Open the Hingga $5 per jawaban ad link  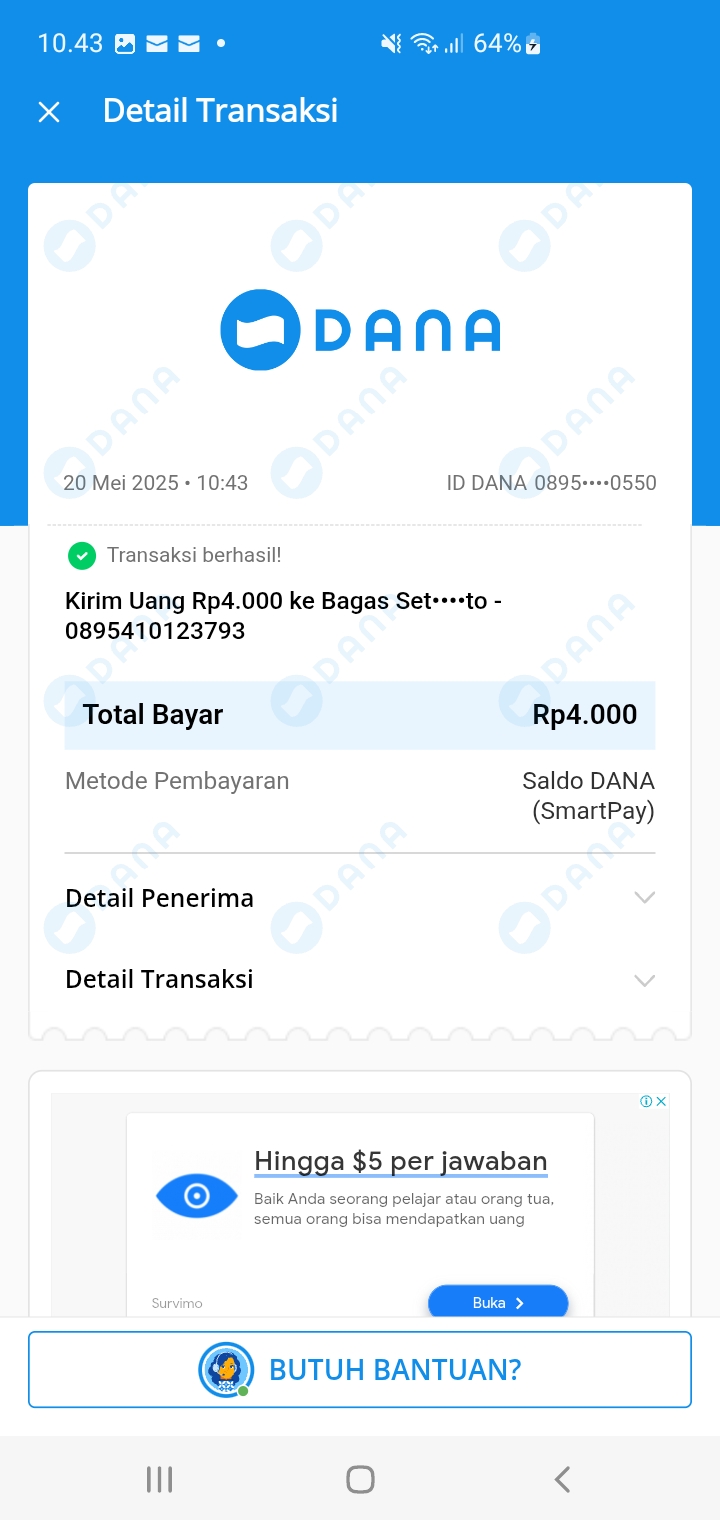click(x=400, y=1161)
